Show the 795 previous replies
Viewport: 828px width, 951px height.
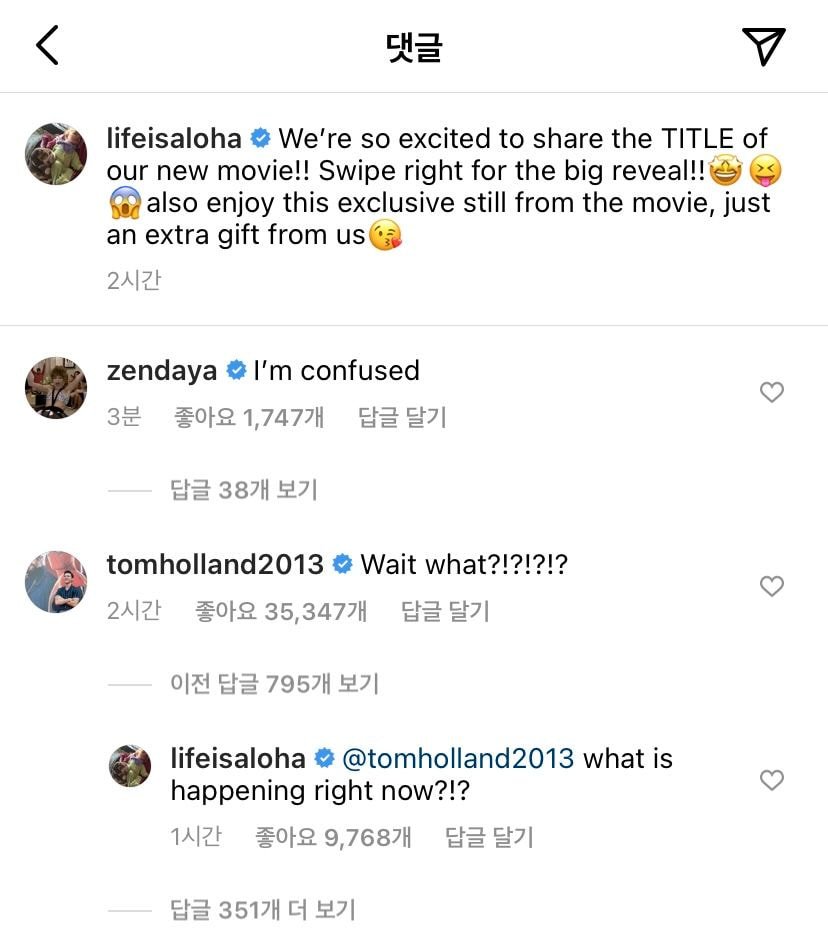[274, 684]
